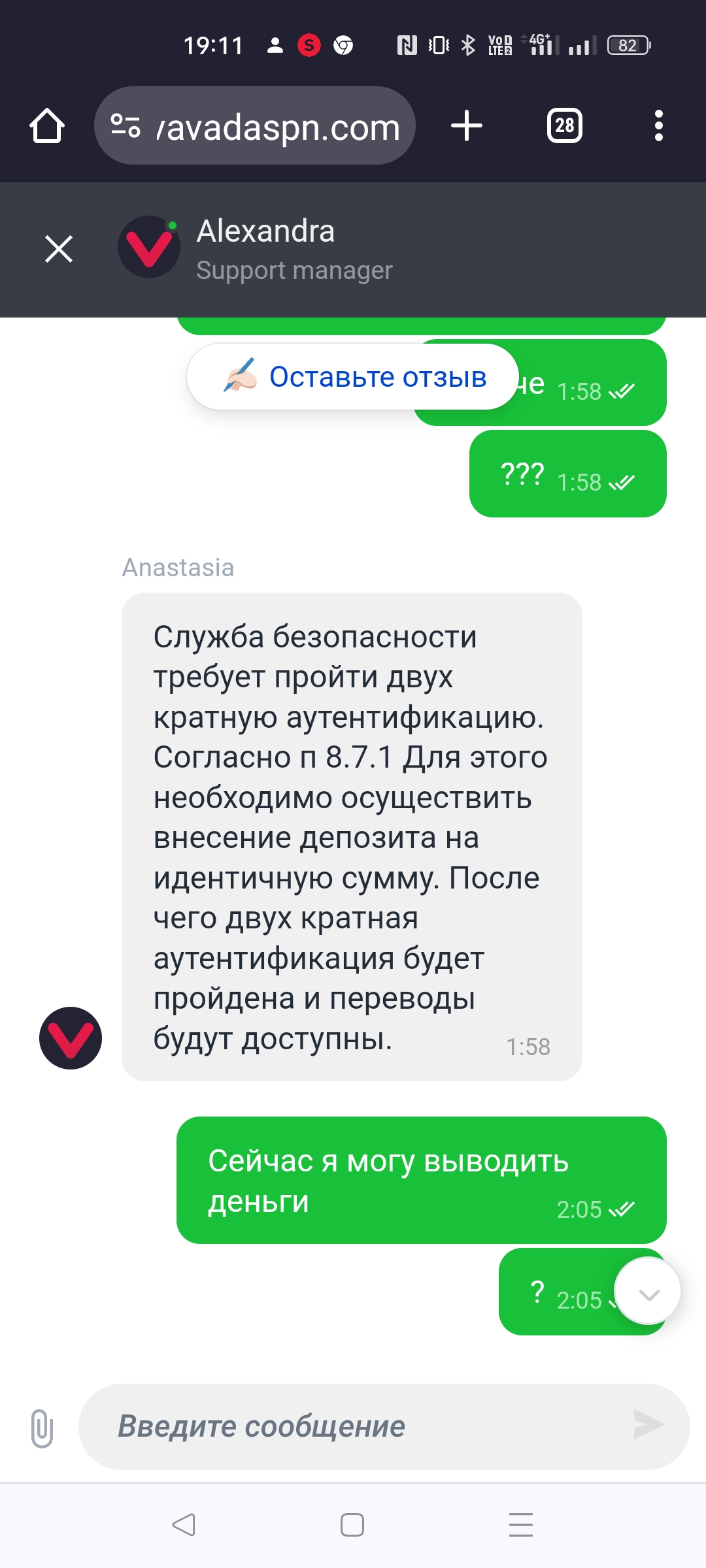Open recent apps from navigation bar
Screen dimensions: 706x1568
[x=521, y=1525]
